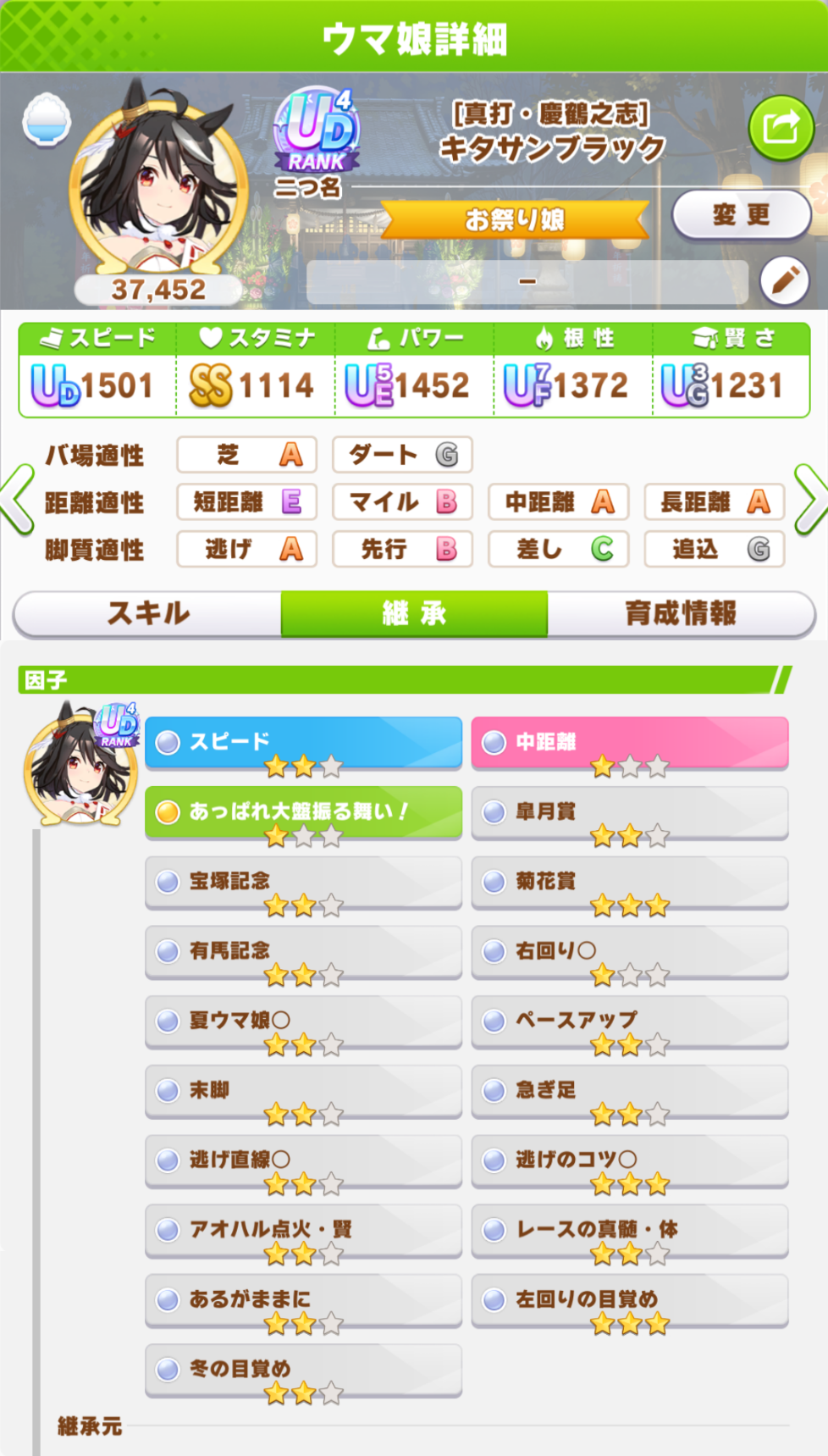View the アオハル点火・賢 factor
The height and width of the screenshot is (1456, 828).
coord(303,1231)
